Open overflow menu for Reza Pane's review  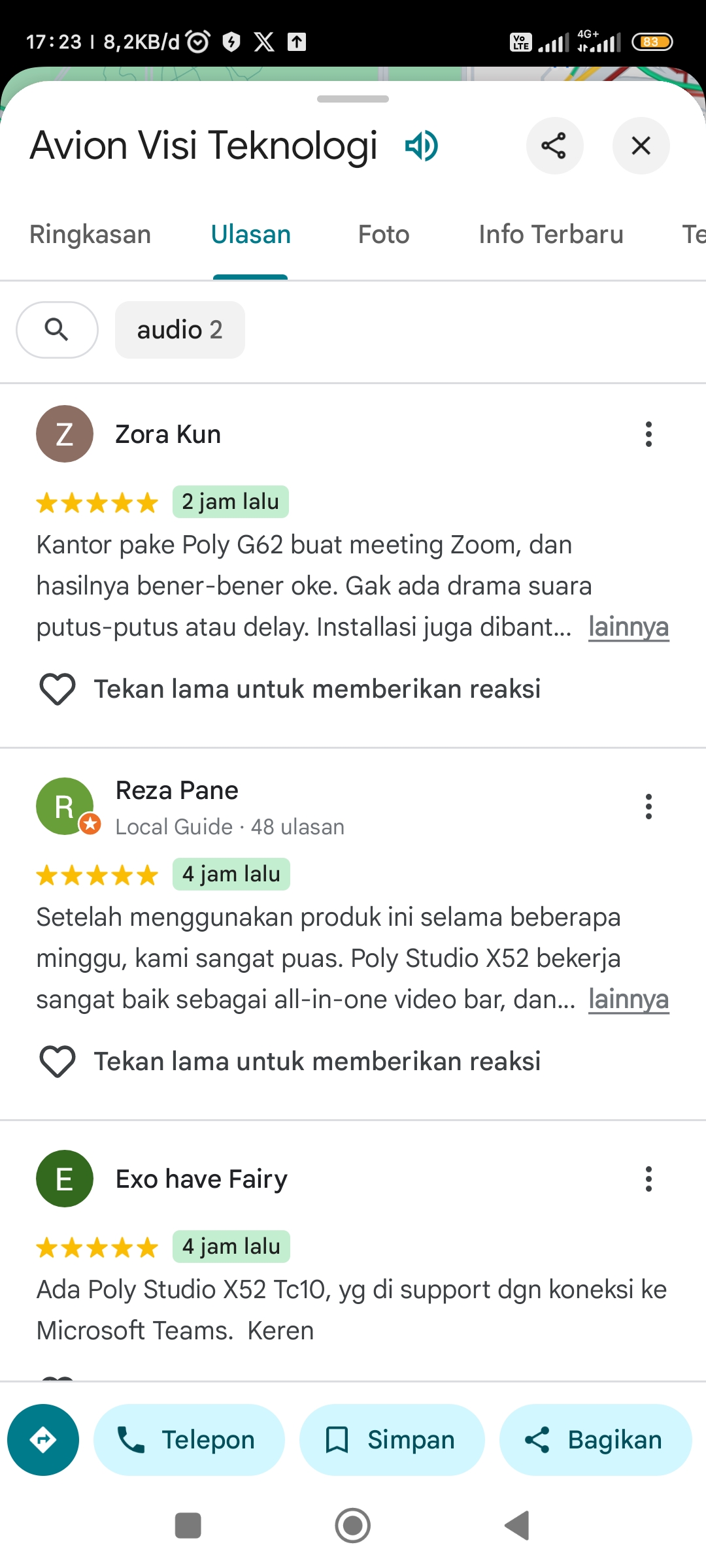(x=648, y=807)
